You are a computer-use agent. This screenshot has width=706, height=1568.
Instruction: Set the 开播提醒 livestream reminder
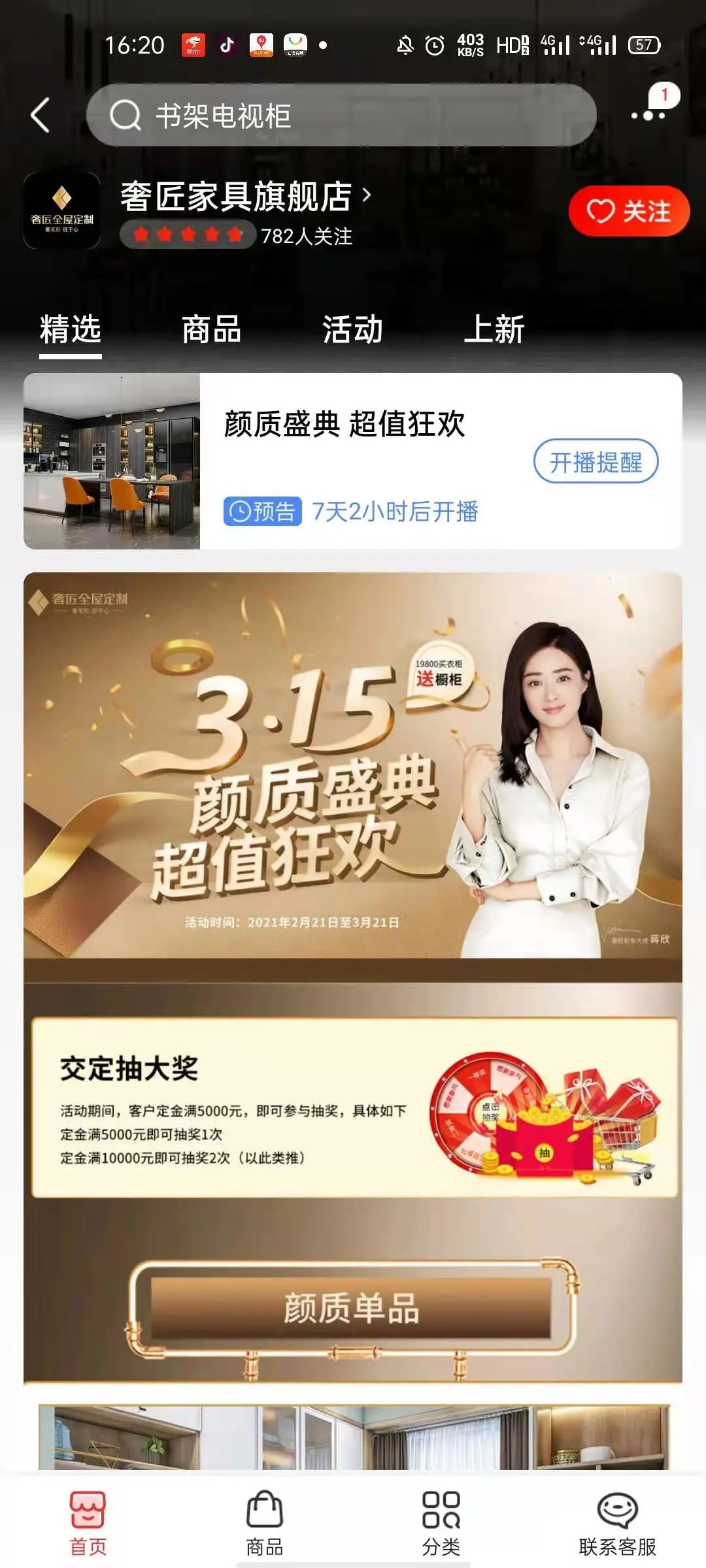pyautogui.click(x=596, y=462)
